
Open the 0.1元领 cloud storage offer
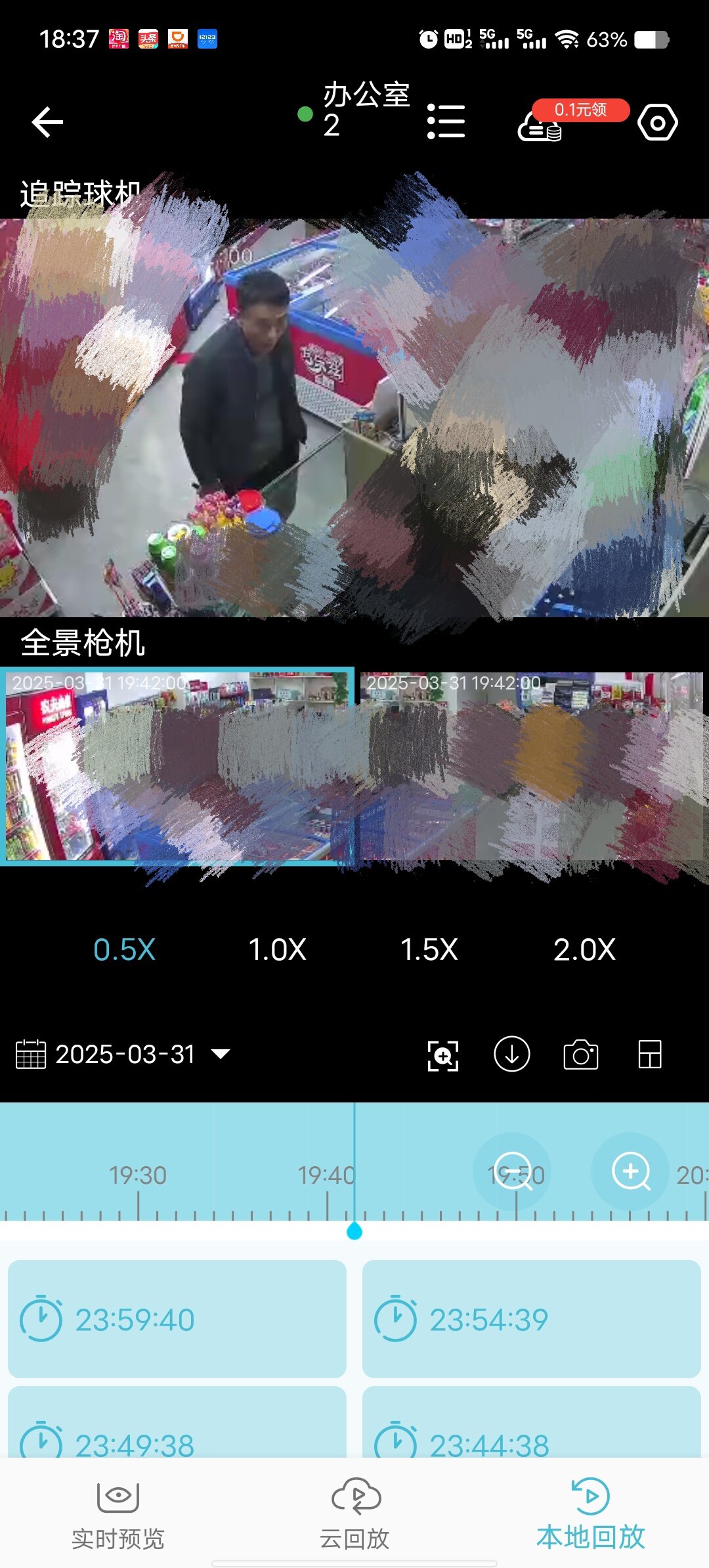572,120
